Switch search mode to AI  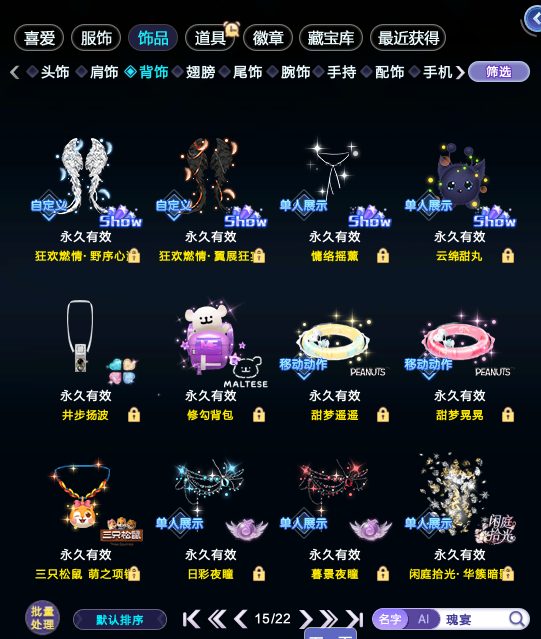tap(424, 619)
